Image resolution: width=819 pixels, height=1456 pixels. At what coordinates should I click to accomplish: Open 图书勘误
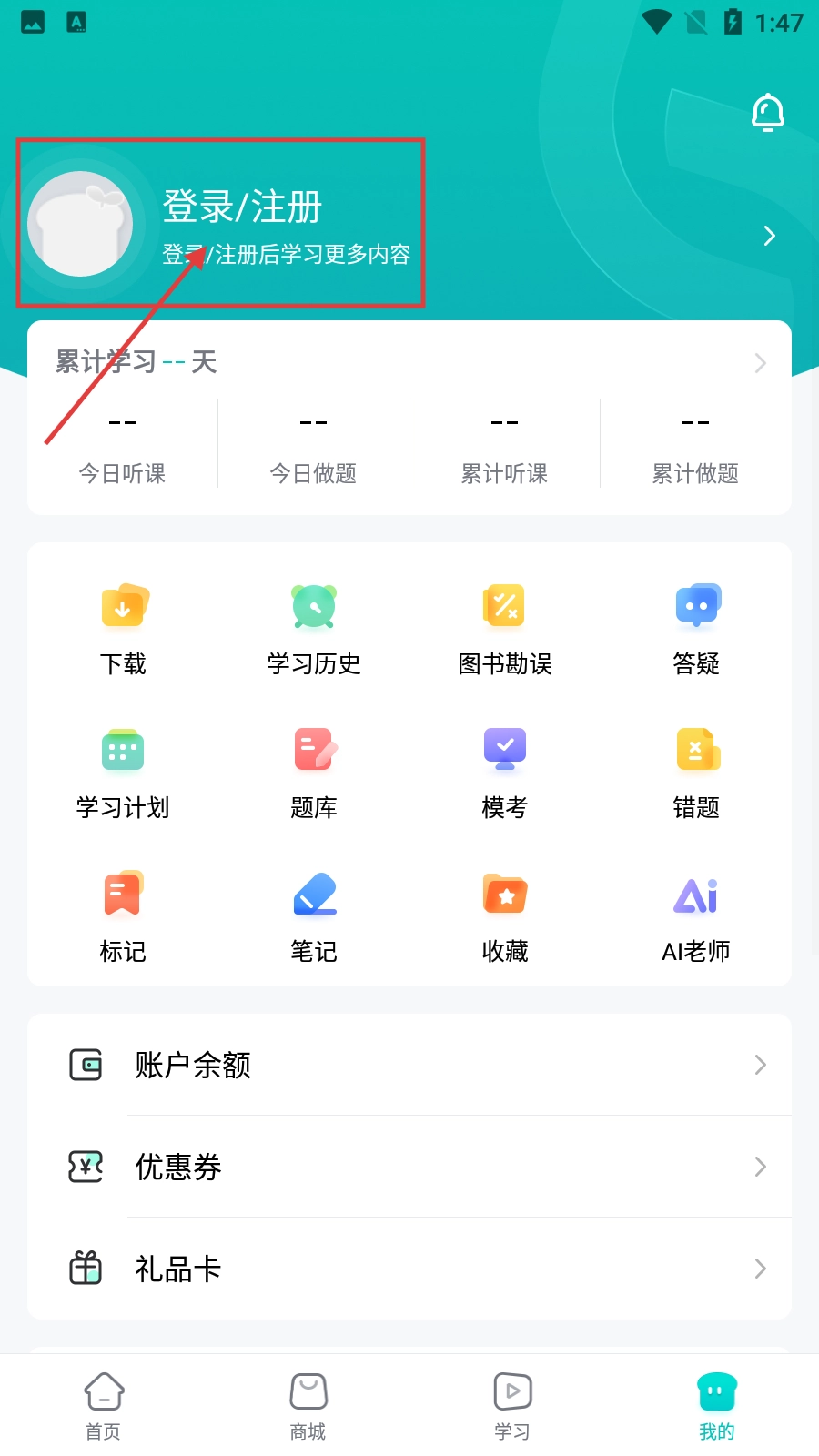click(x=505, y=629)
